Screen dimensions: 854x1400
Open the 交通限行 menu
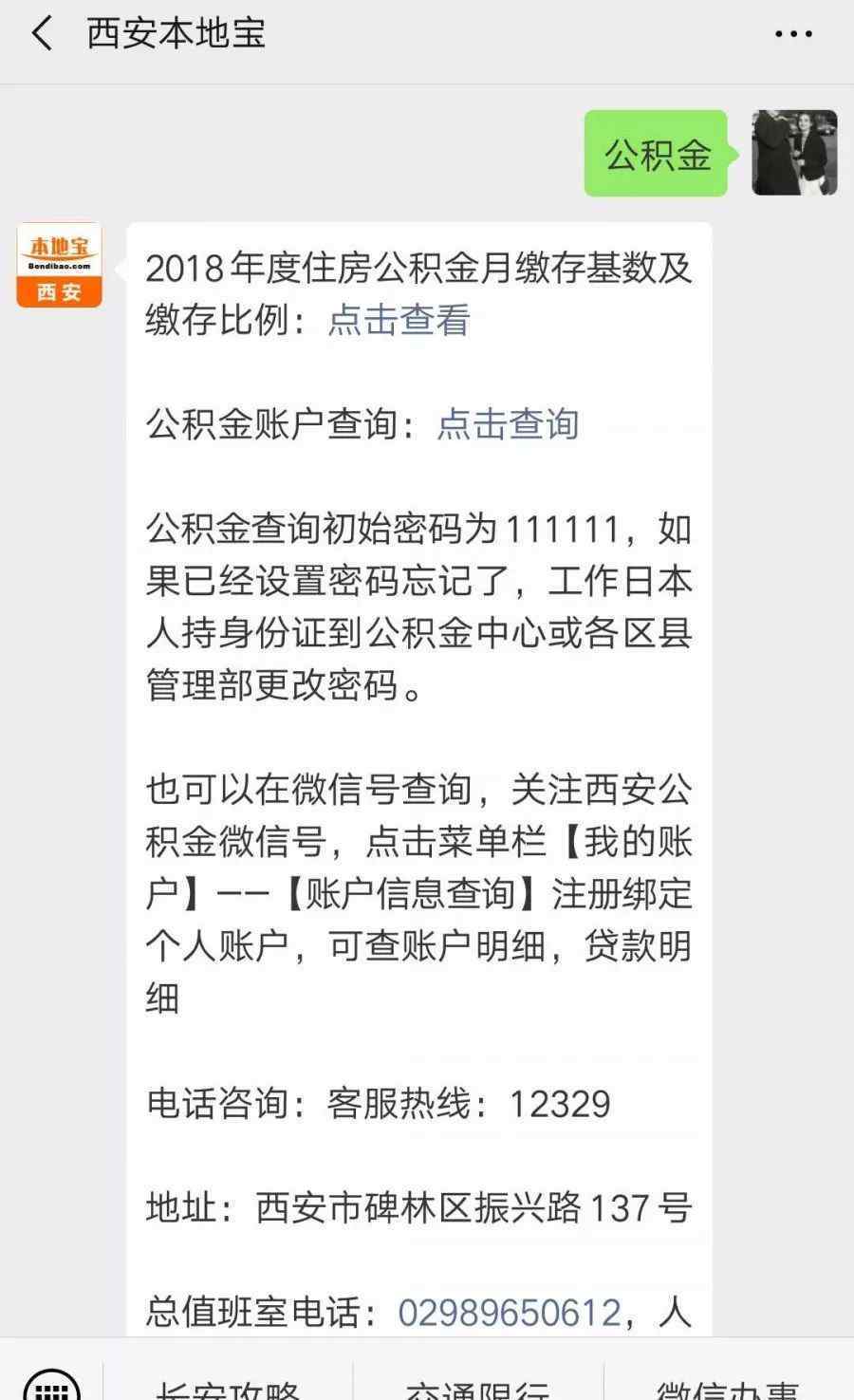477,1388
